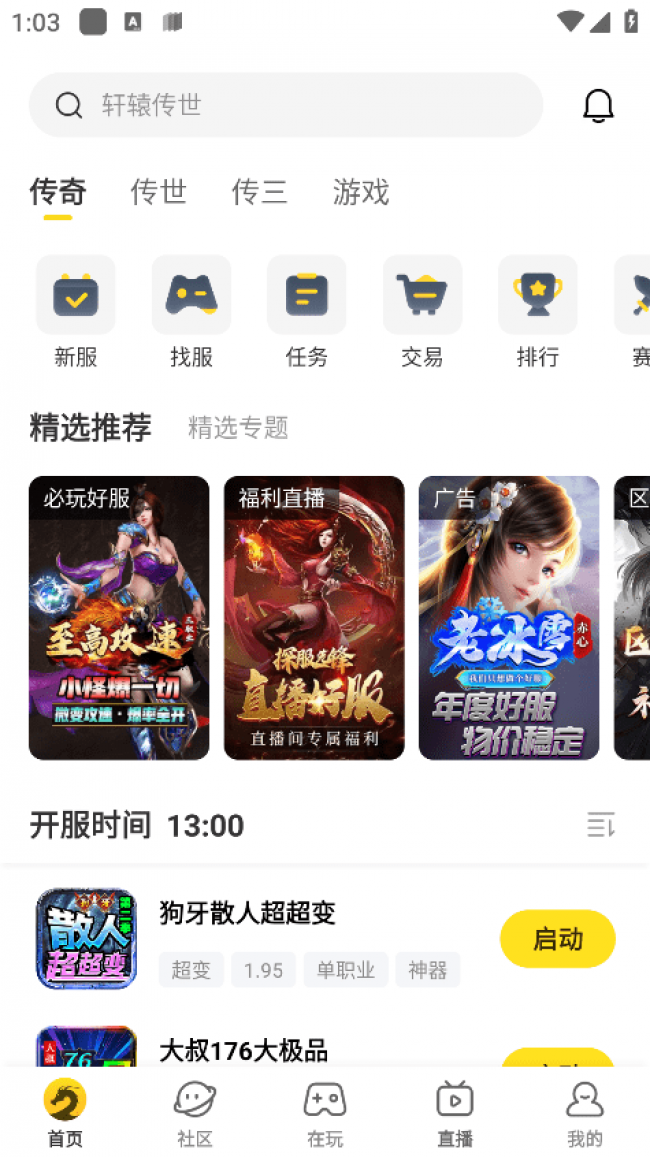The image size is (650, 1157).
Task: Tap the search box showing 轩辕传世
Action: coord(285,105)
